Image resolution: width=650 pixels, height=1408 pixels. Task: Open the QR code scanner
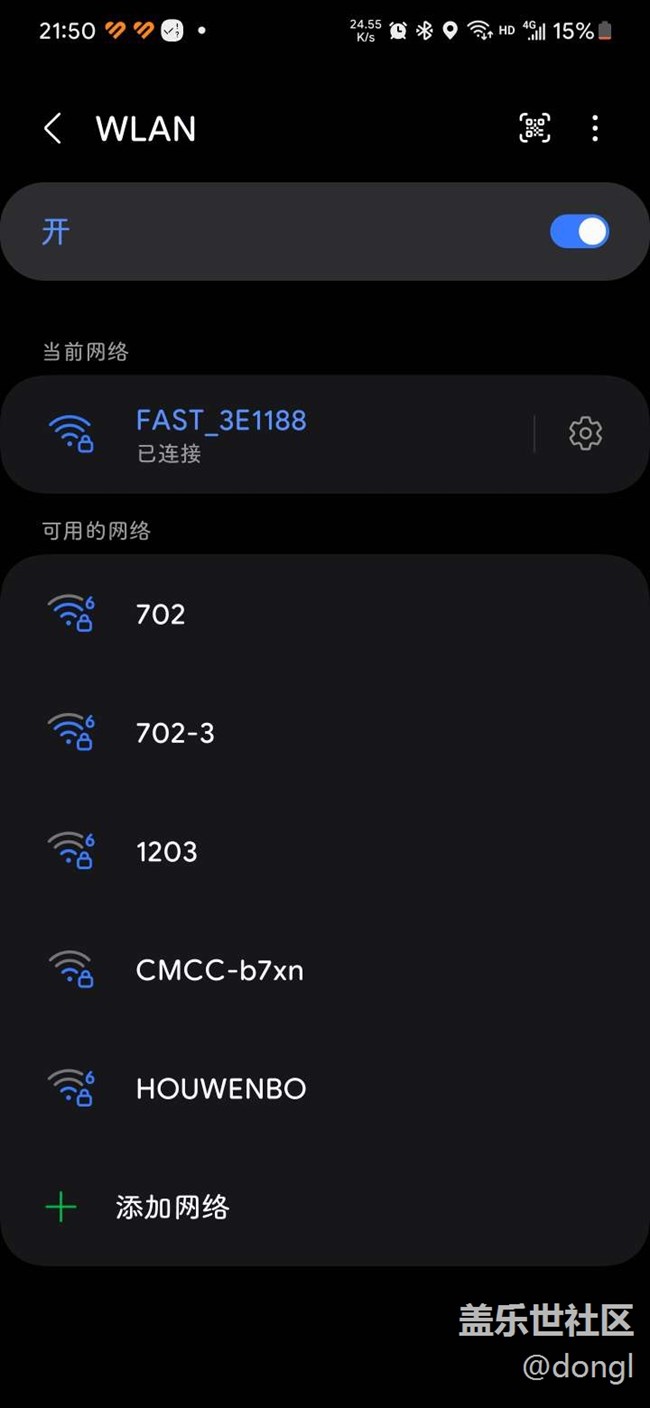tap(535, 128)
